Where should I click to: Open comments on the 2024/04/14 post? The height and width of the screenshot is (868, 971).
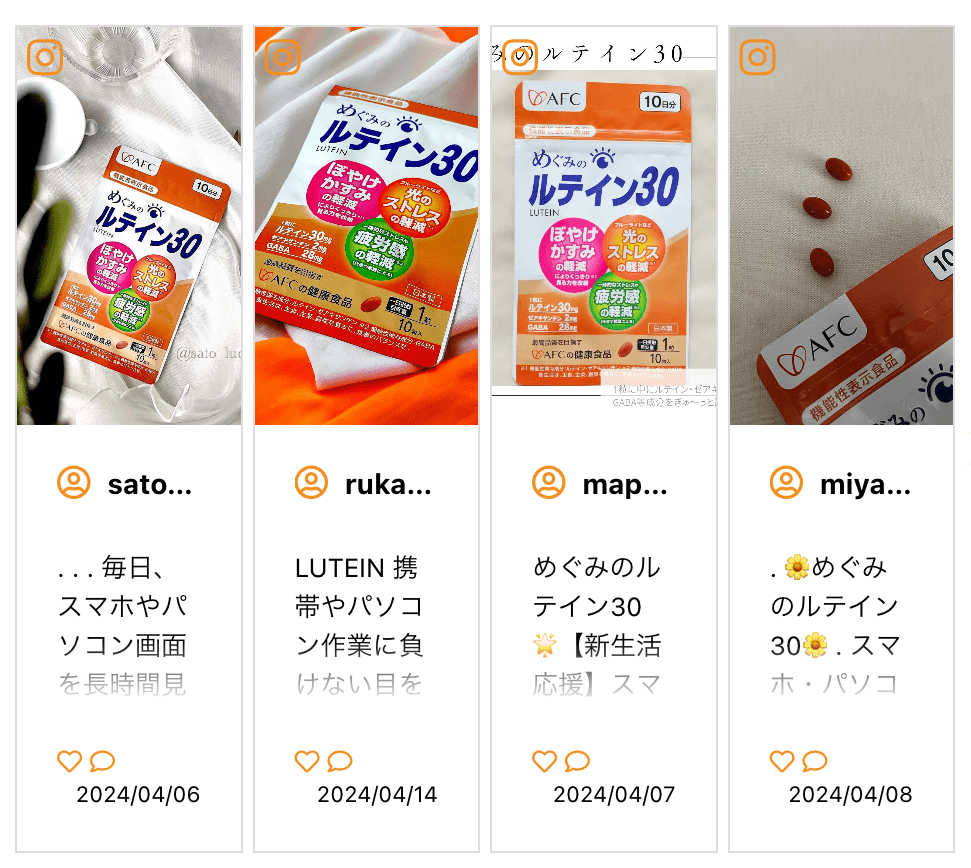(340, 761)
